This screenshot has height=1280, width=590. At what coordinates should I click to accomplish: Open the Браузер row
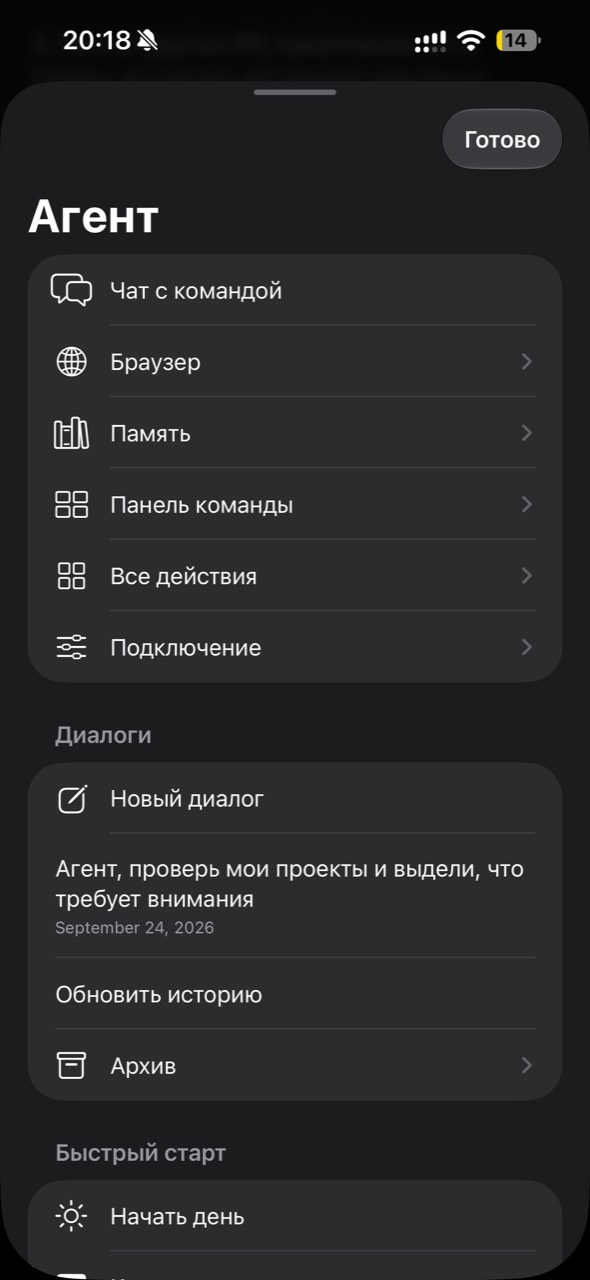click(295, 362)
